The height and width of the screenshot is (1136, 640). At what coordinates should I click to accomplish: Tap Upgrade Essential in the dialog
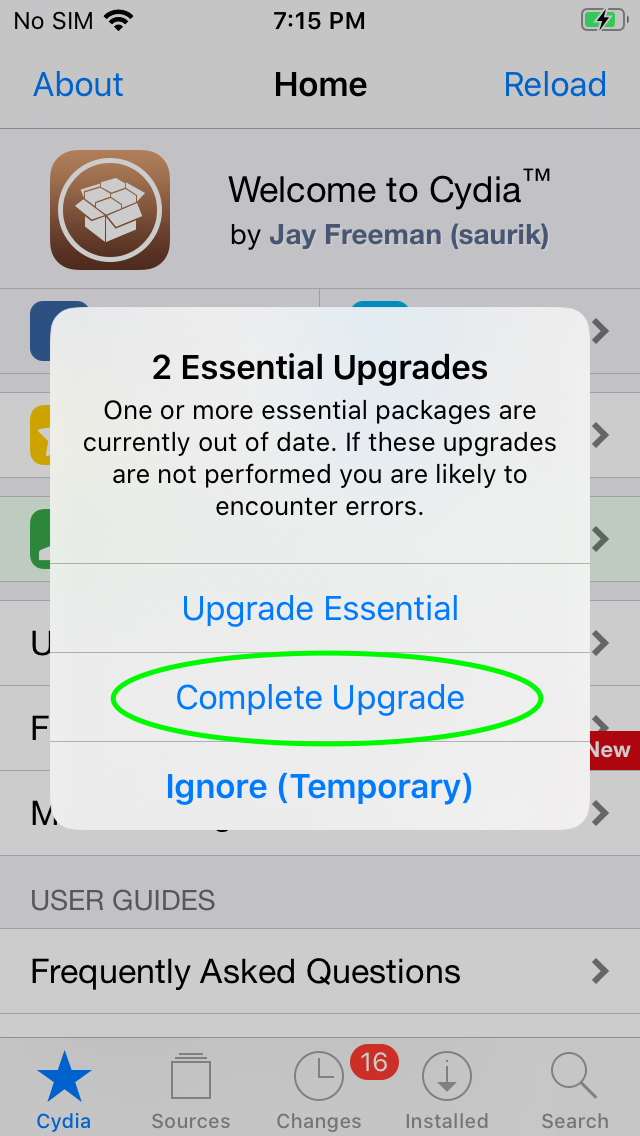point(320,609)
